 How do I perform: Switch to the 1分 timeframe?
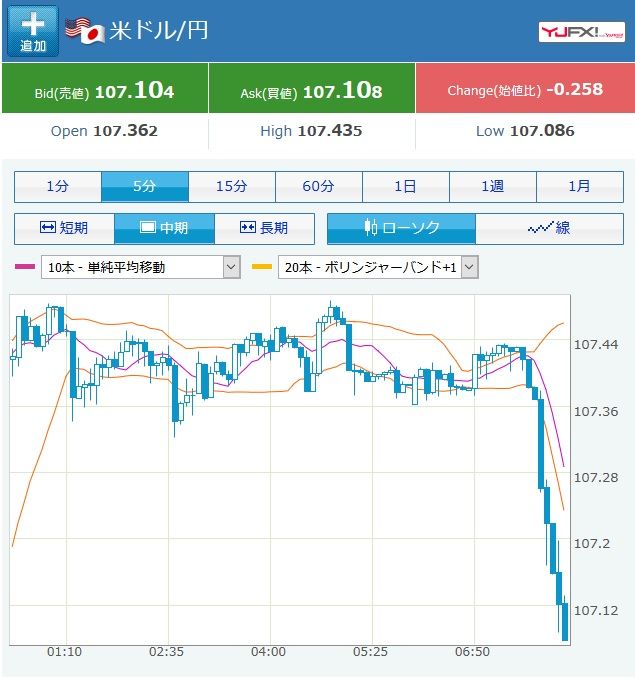[x=58, y=186]
